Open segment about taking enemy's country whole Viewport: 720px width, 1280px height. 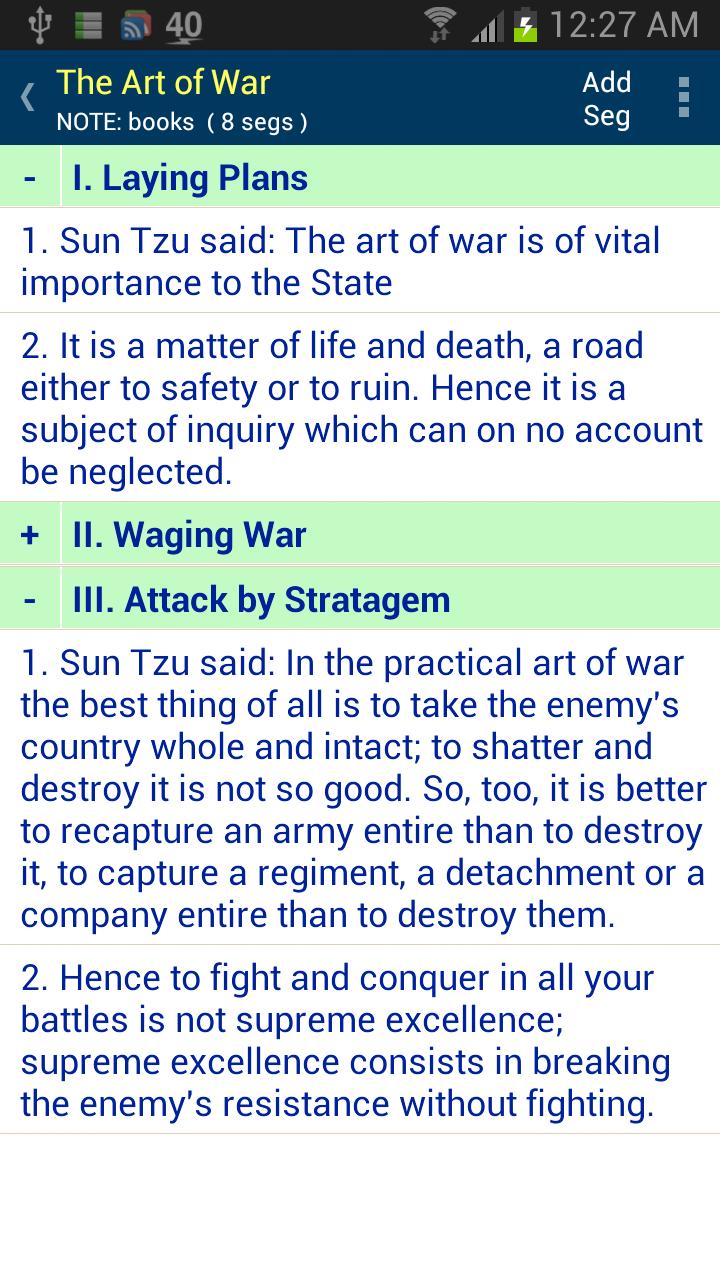360,788
